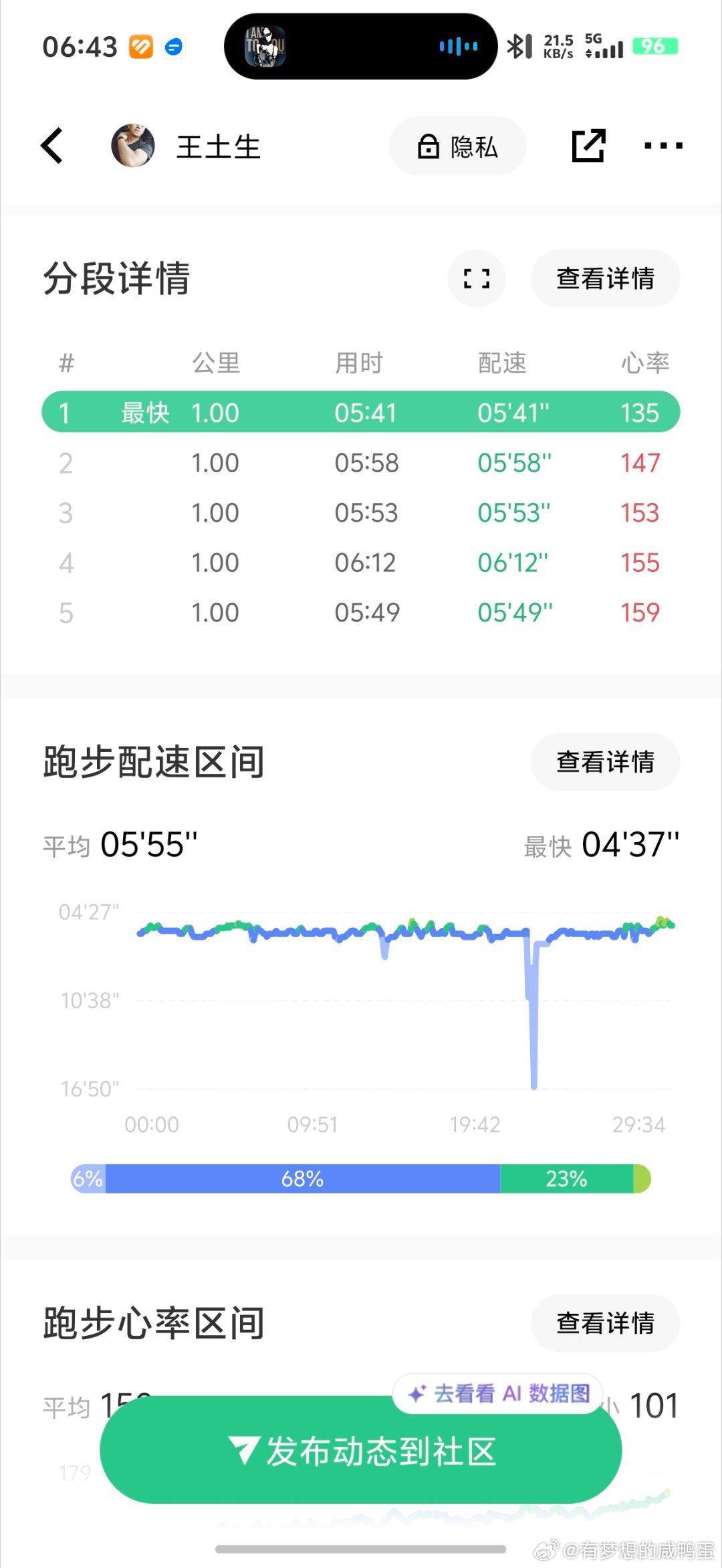722x1568 pixels.
Task: Open 王土生's profile avatar
Action: tap(133, 146)
